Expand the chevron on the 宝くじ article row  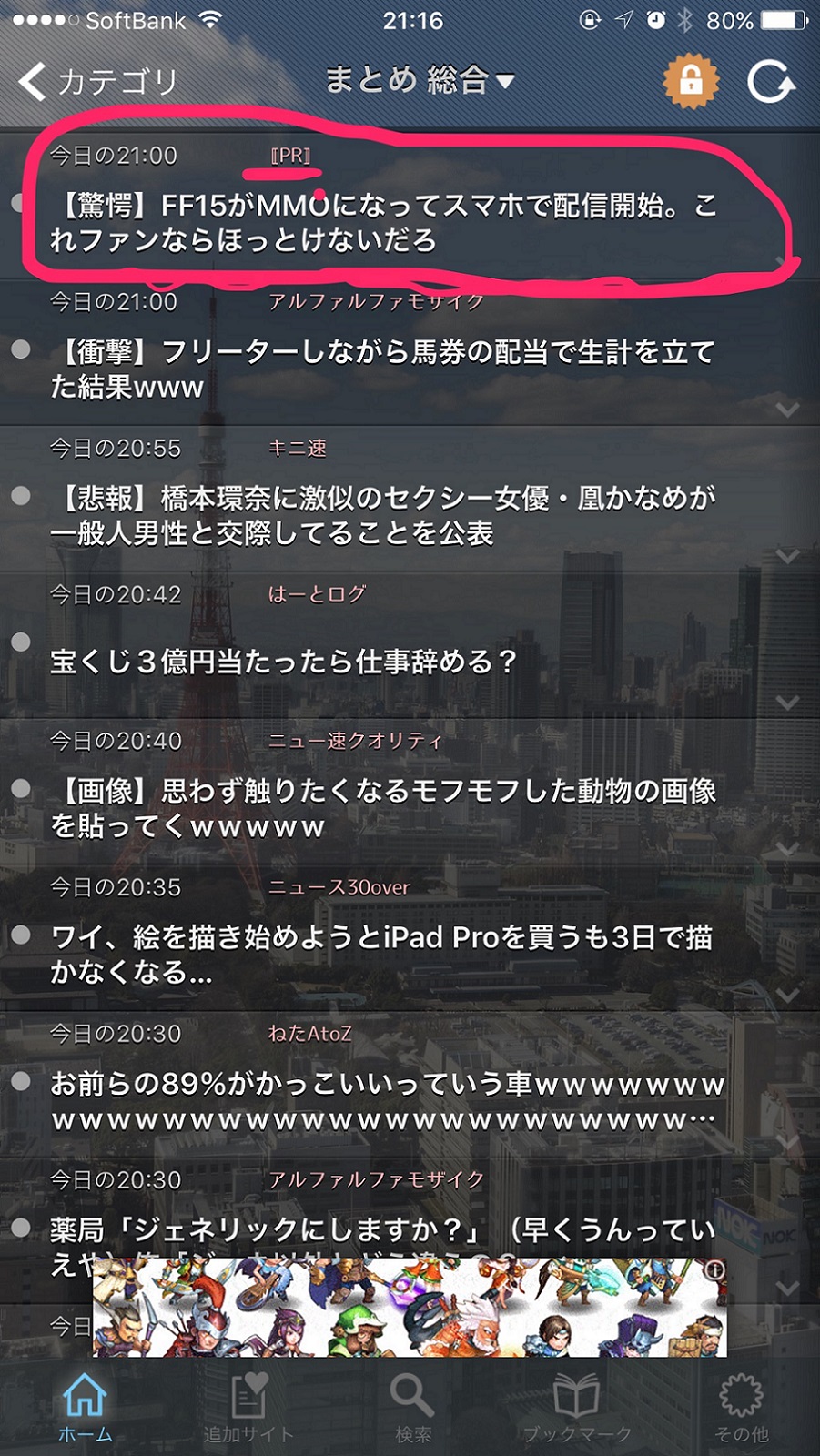point(787,703)
